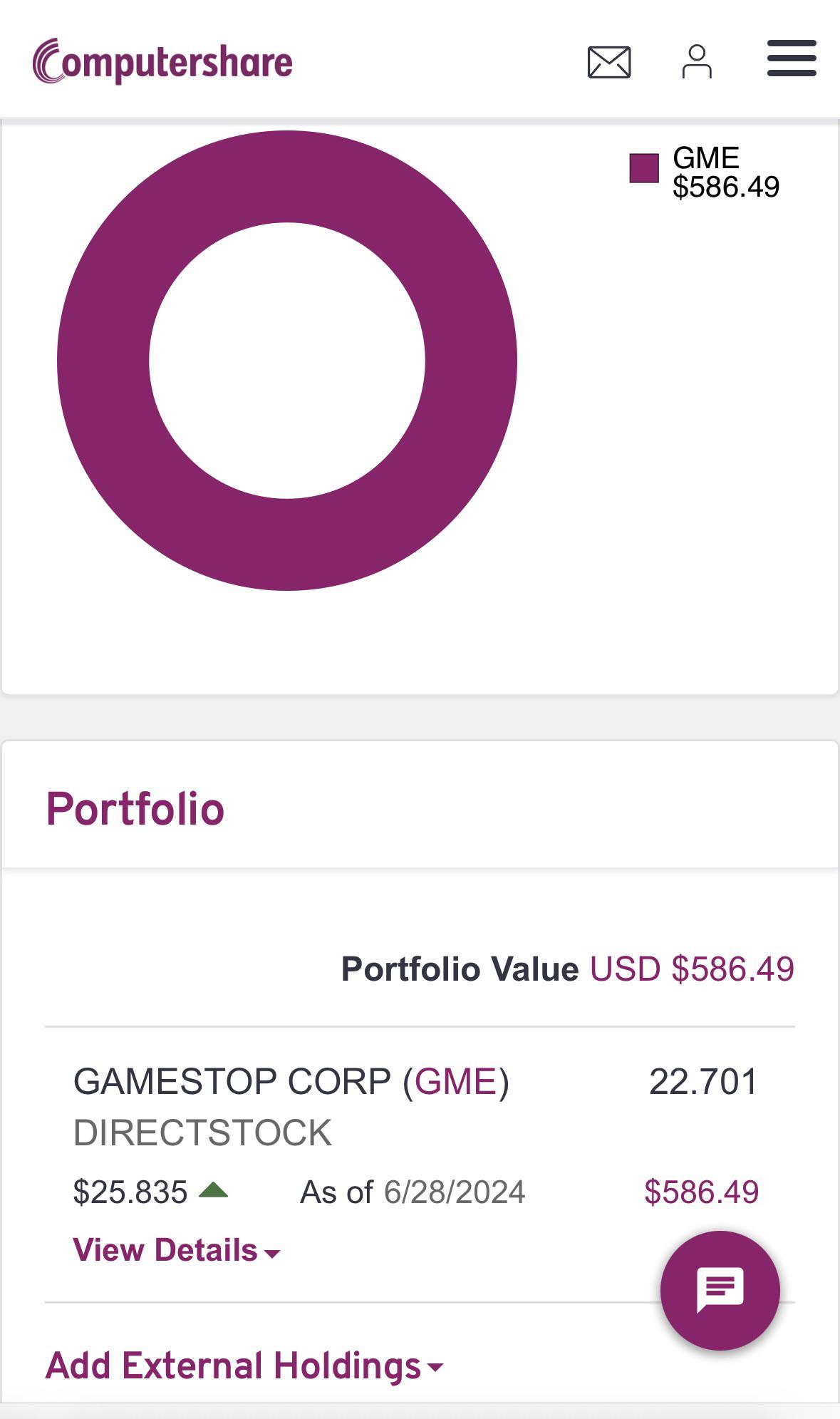Expand the View Details section

[x=165, y=1249]
